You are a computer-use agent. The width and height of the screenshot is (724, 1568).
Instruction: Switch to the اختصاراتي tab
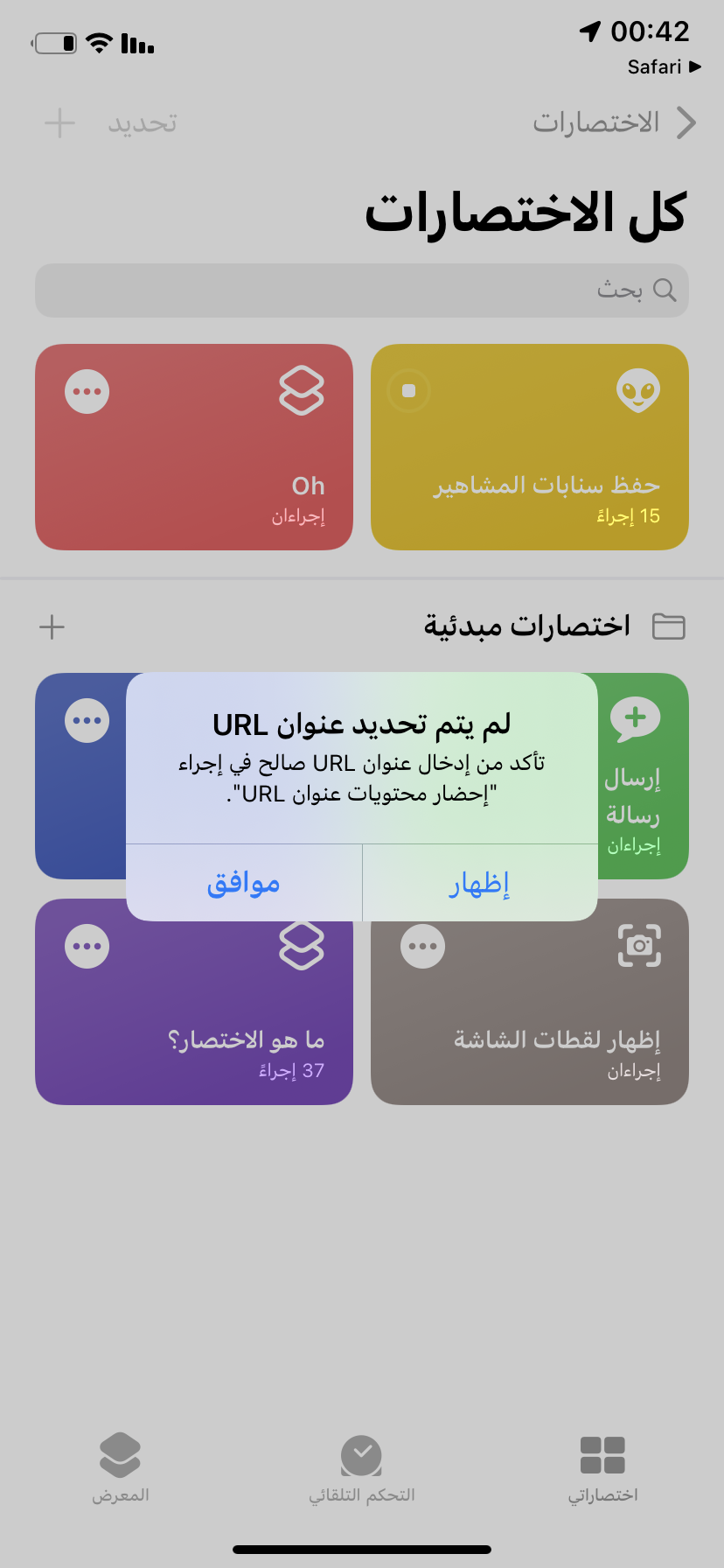tap(602, 1467)
